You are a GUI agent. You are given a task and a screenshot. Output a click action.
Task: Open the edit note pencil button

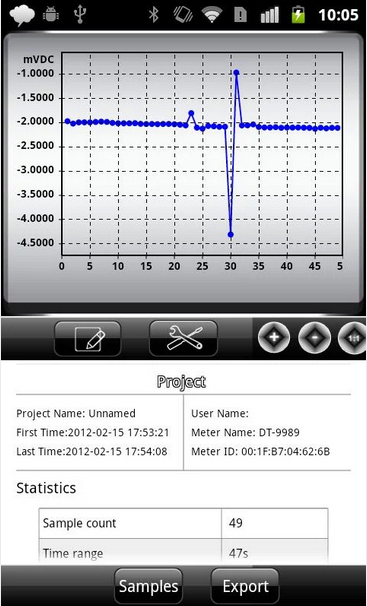coord(88,339)
